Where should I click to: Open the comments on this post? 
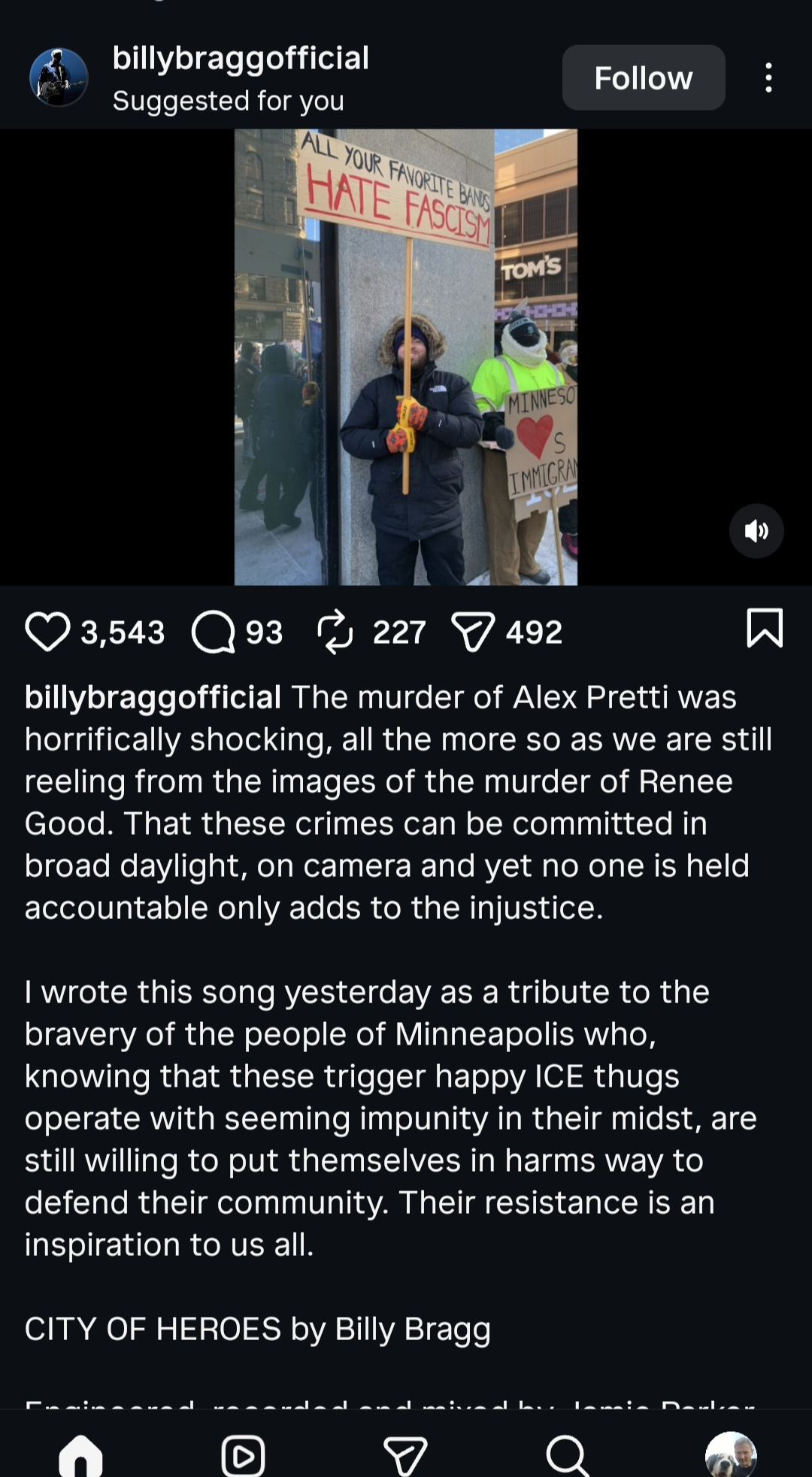pyautogui.click(x=214, y=631)
